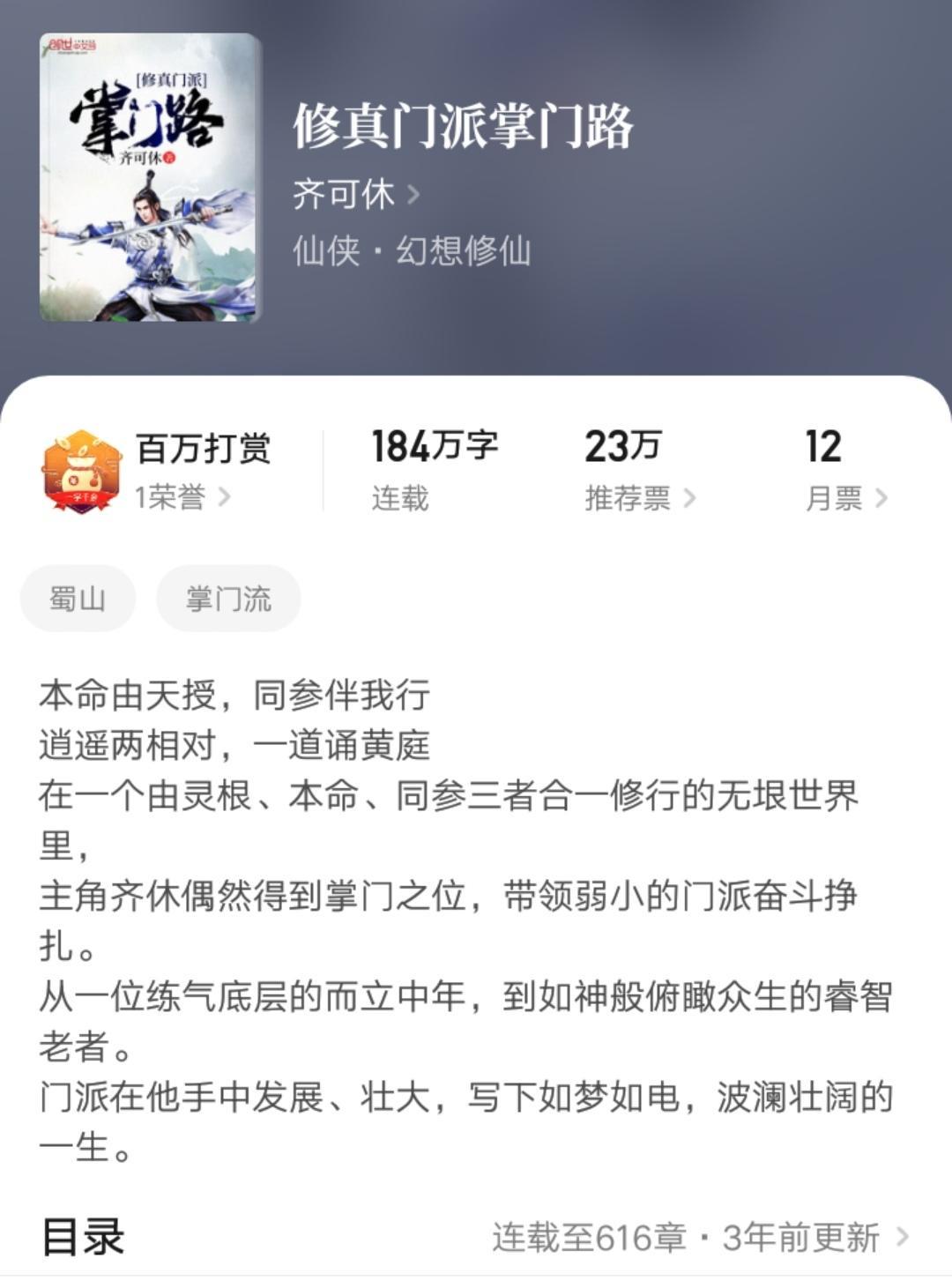Open author 齐可休's page
Viewport: 952px width, 1281px height.
(x=355, y=194)
